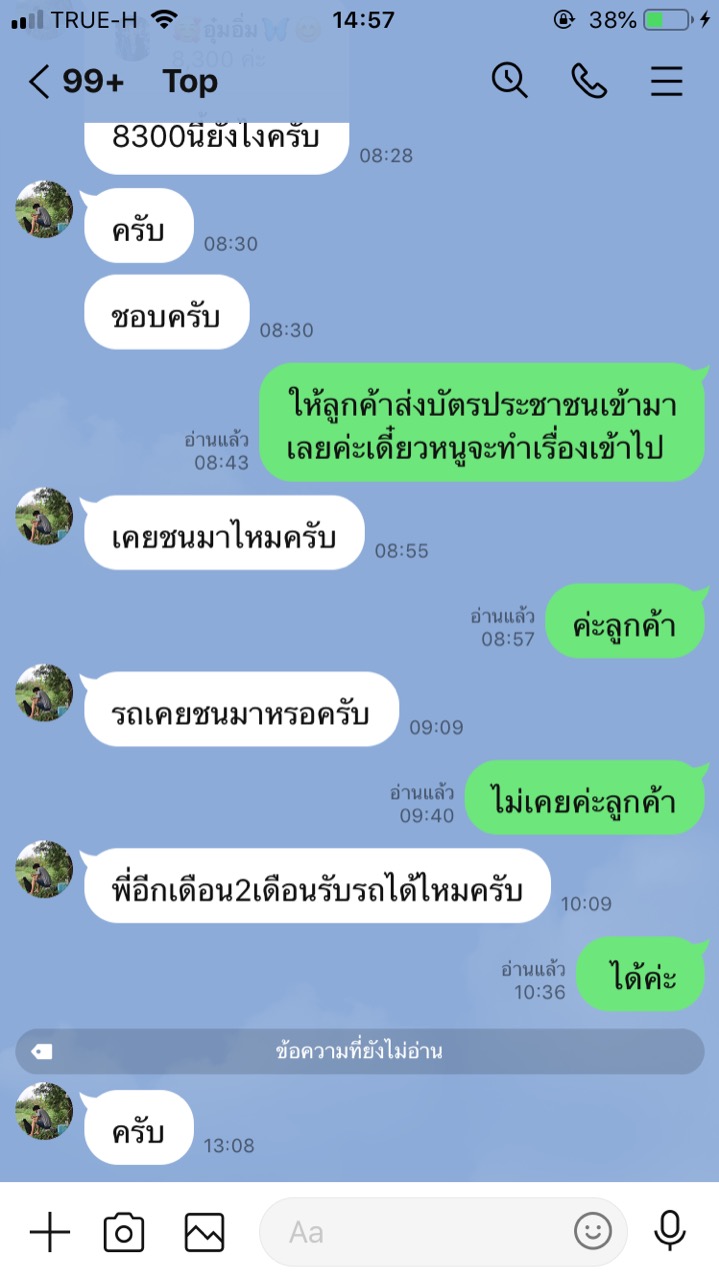This screenshot has height=1280, width=719.
Task: Open Top's profile picture next to เคยชนมาไหมครับ
Action: pyautogui.click(x=45, y=516)
